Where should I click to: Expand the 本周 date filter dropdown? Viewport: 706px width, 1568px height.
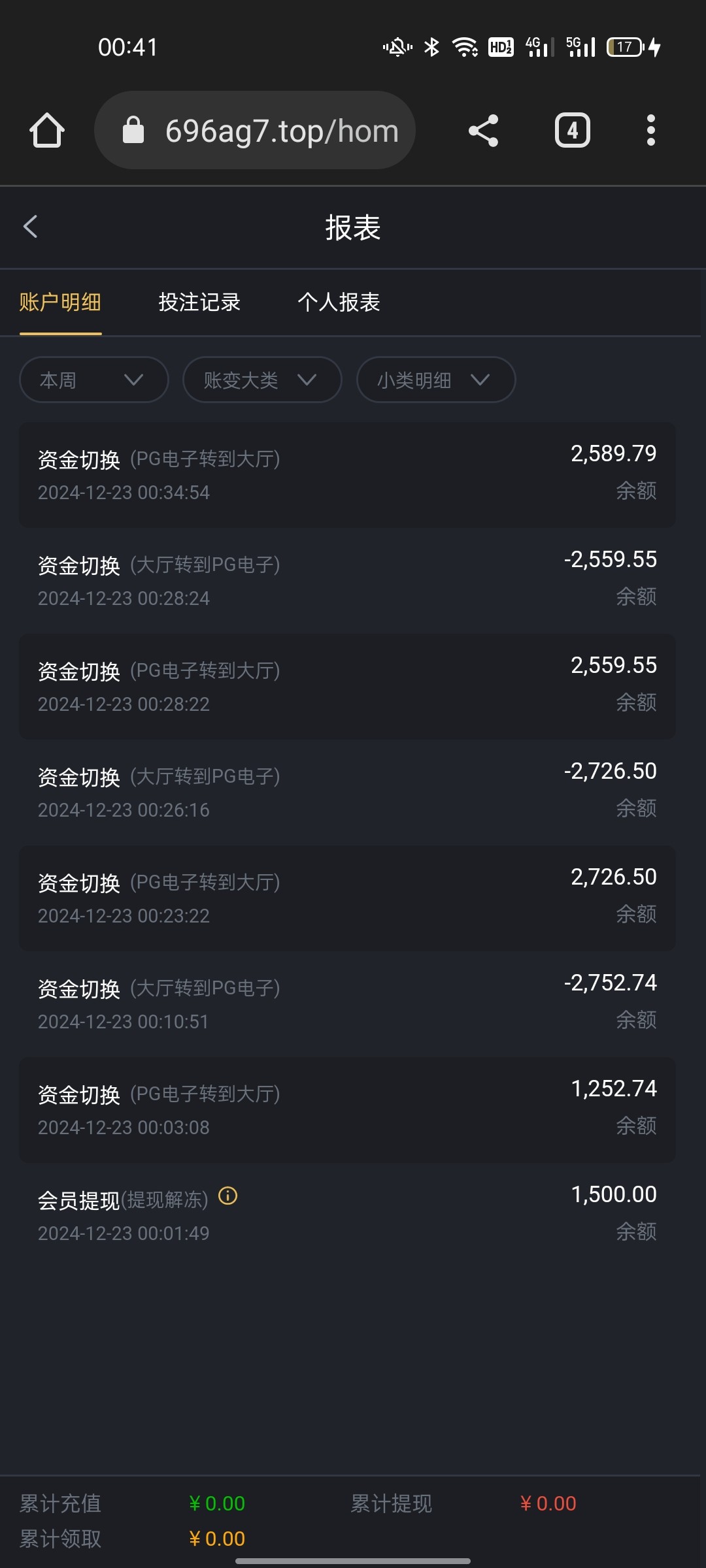click(x=93, y=380)
